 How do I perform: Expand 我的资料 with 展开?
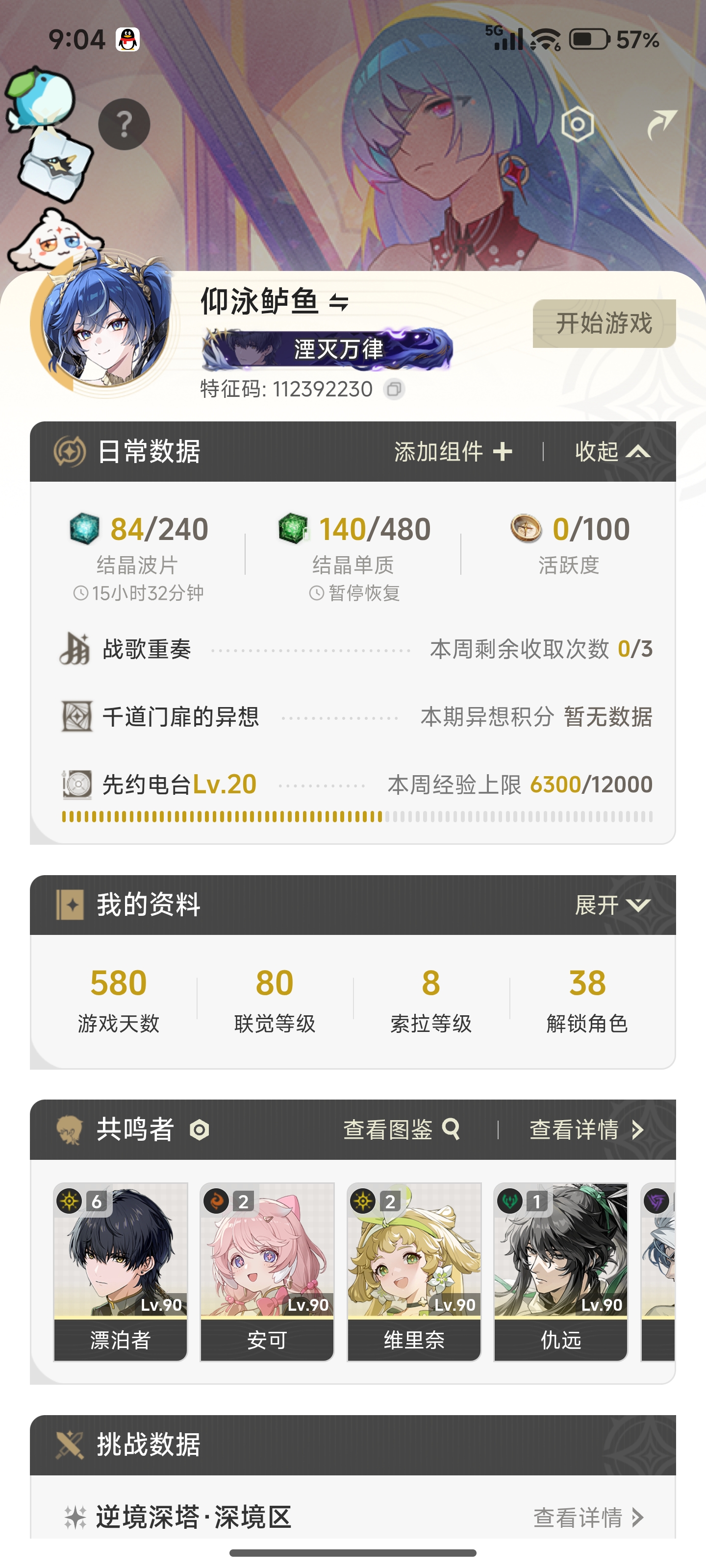click(613, 905)
